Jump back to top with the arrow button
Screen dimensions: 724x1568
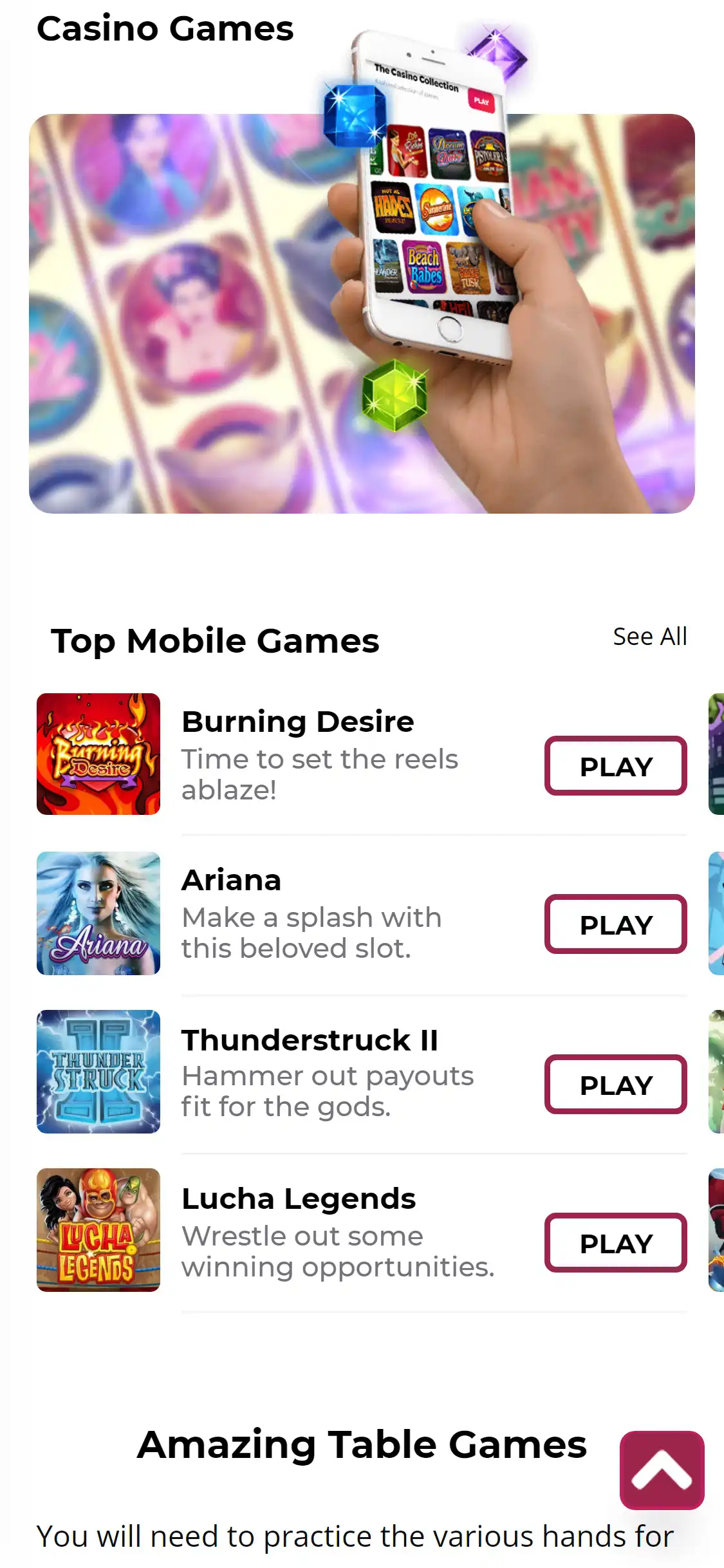662,1470
